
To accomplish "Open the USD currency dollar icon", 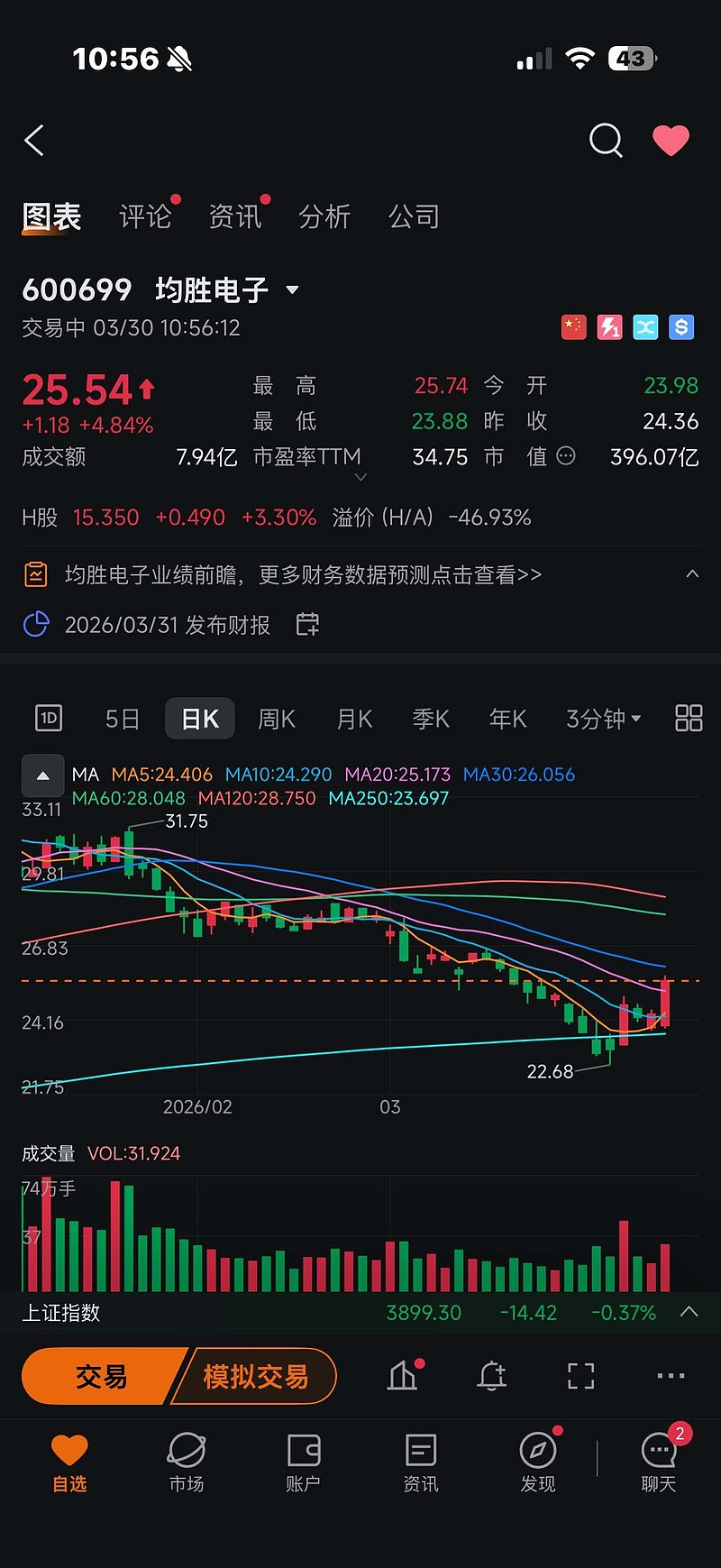I will 681,327.
